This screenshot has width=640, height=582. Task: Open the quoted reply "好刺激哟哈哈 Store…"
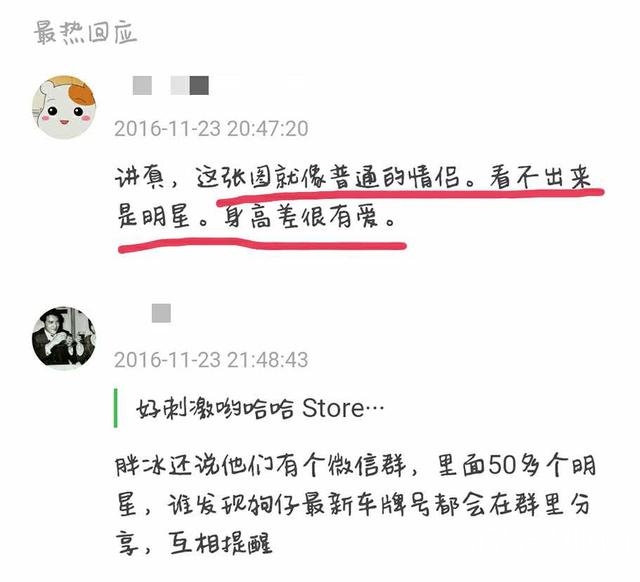point(258,409)
